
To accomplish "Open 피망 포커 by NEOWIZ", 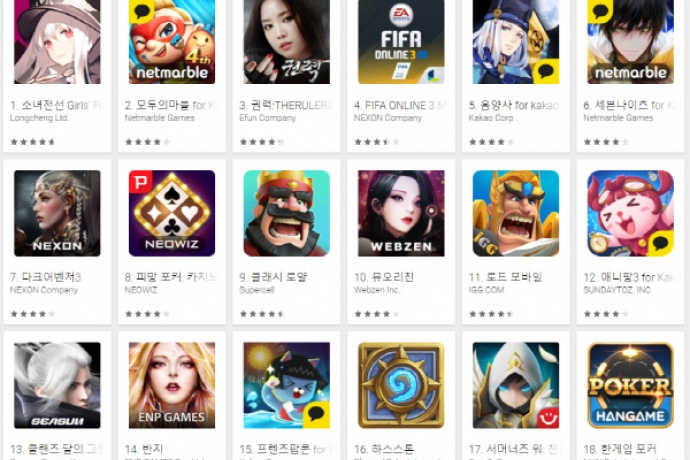I will (172, 213).
